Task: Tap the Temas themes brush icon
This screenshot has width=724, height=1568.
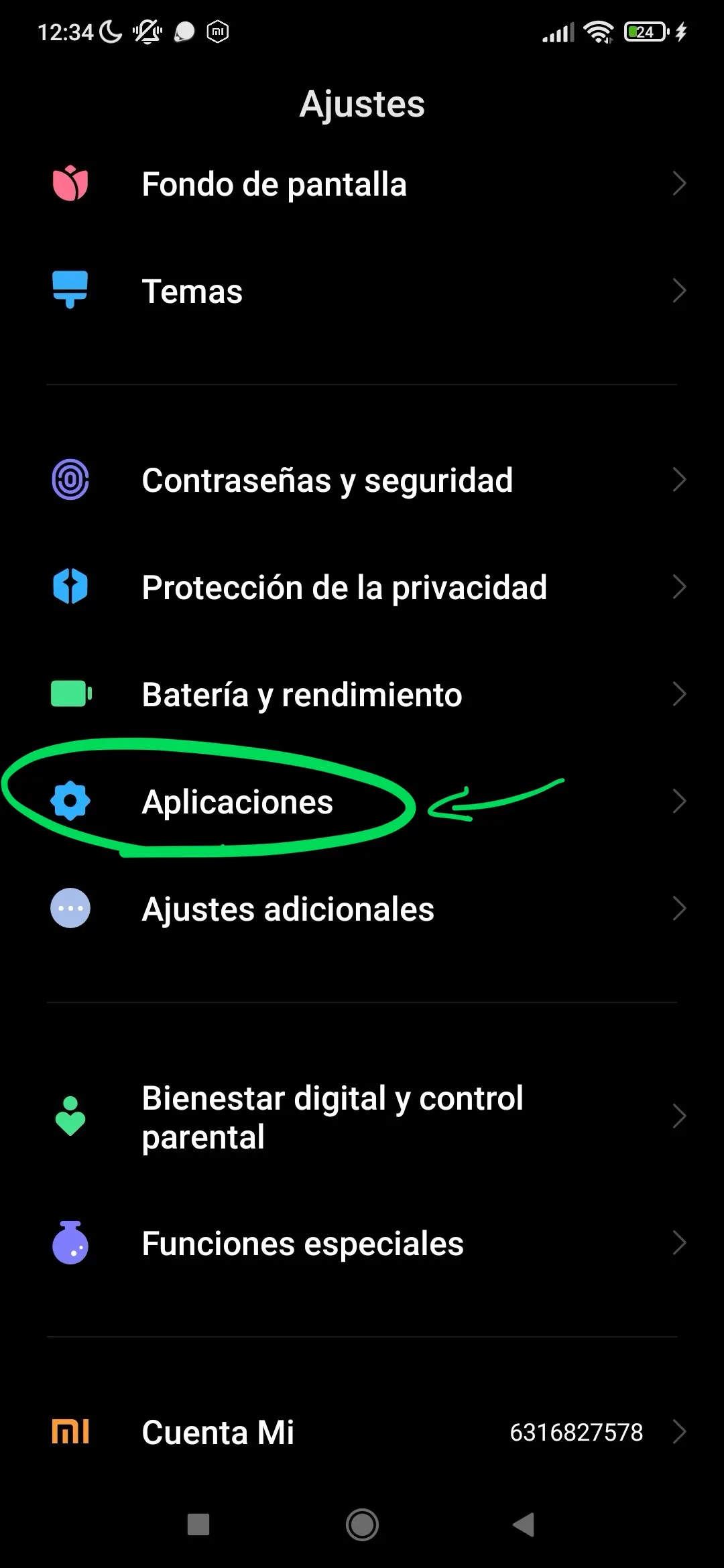Action: [70, 289]
